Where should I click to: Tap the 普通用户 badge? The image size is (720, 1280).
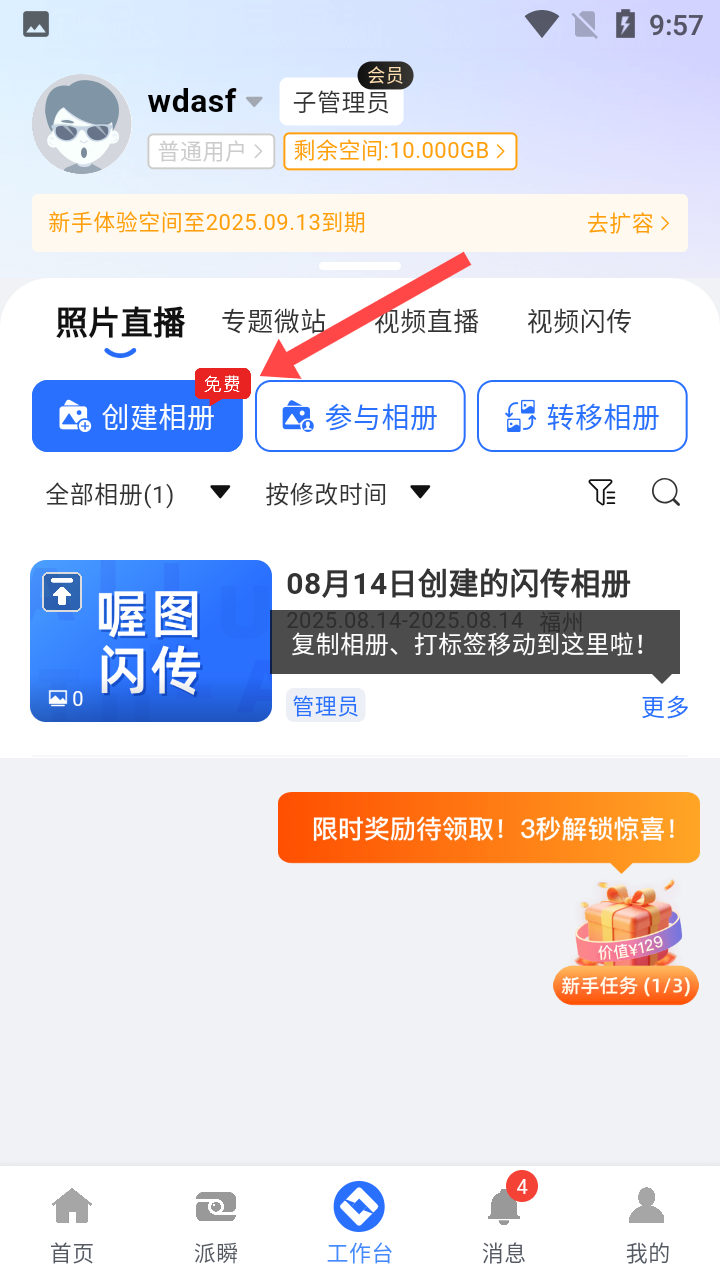(211, 152)
